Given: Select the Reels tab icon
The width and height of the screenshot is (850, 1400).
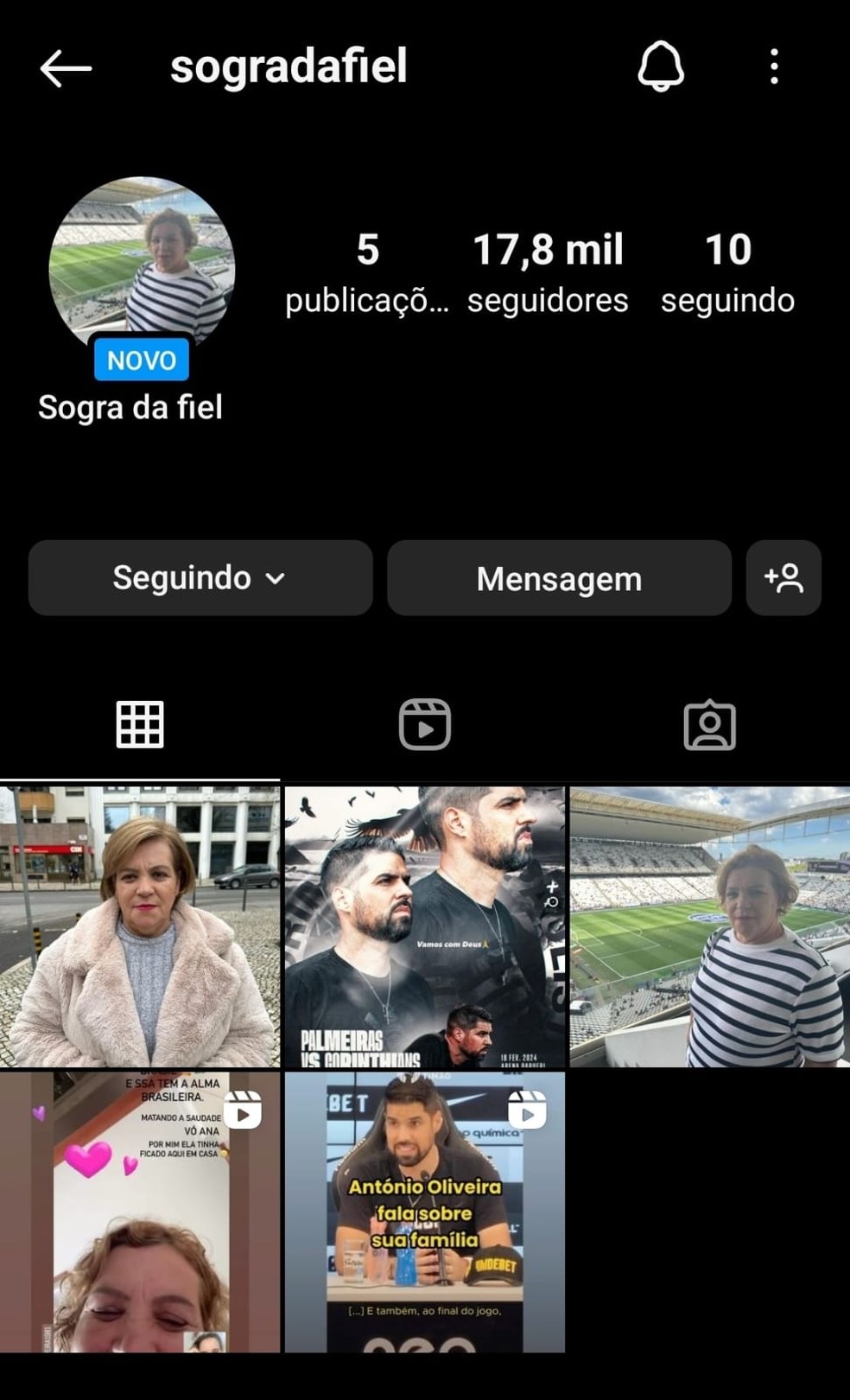Looking at the screenshot, I should tap(425, 725).
